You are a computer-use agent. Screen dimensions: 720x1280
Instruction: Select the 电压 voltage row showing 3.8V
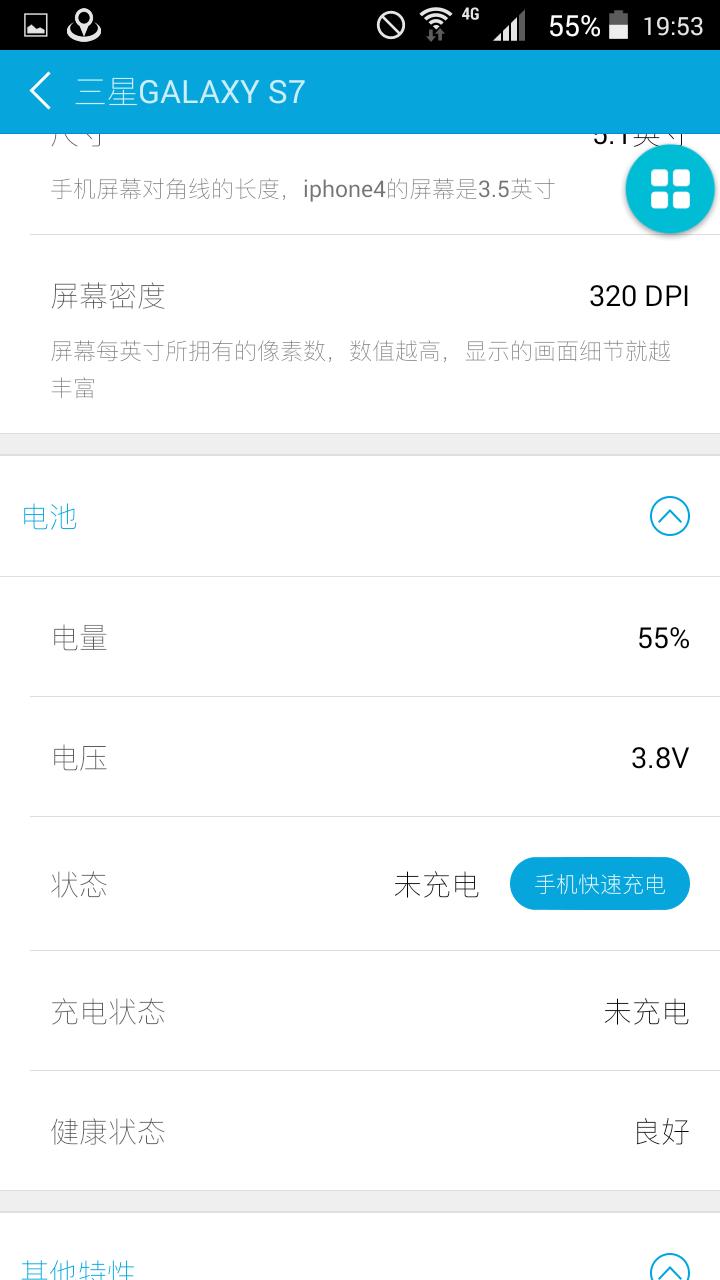[x=360, y=757]
